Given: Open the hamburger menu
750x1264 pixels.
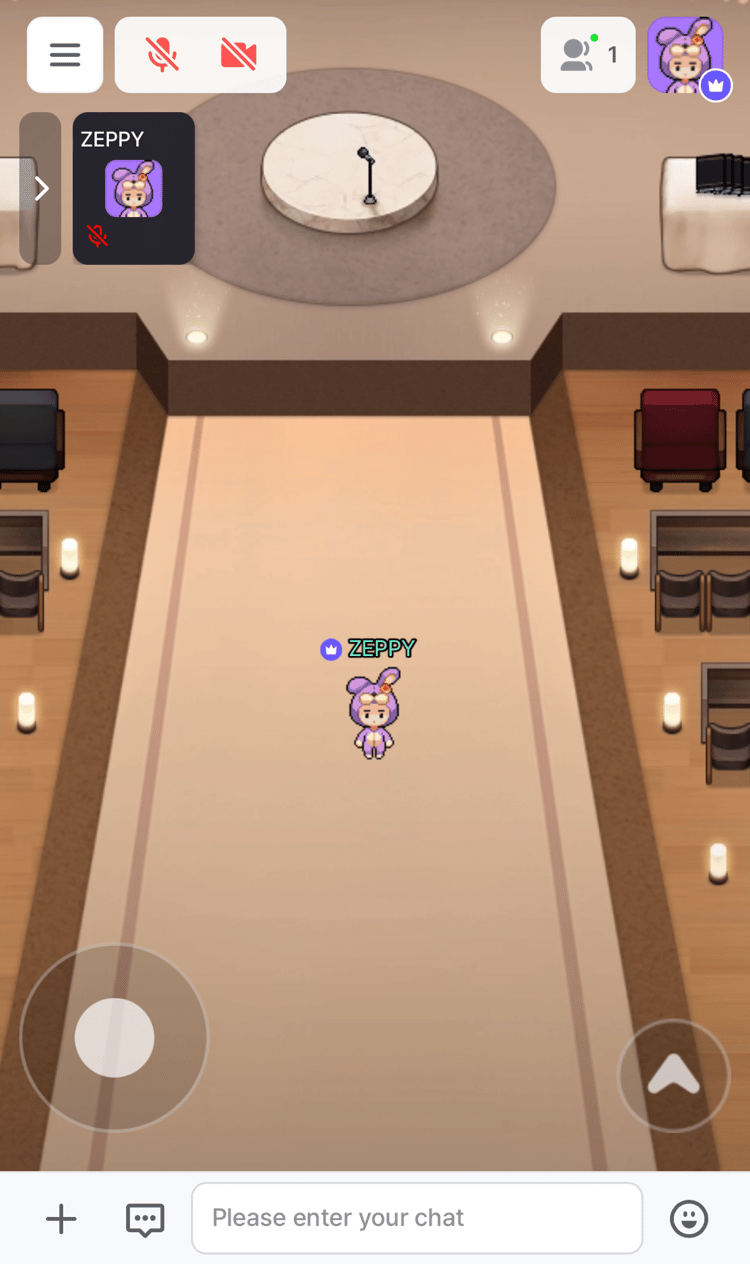Looking at the screenshot, I should 65,55.
